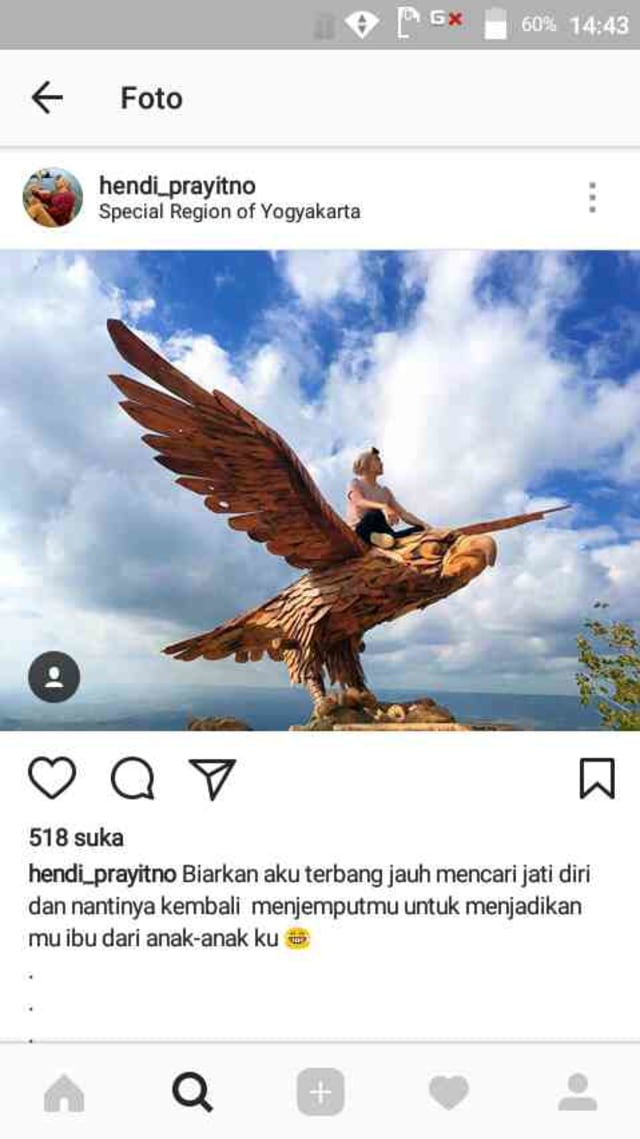Show tagged people on the photo

pos(54,677)
